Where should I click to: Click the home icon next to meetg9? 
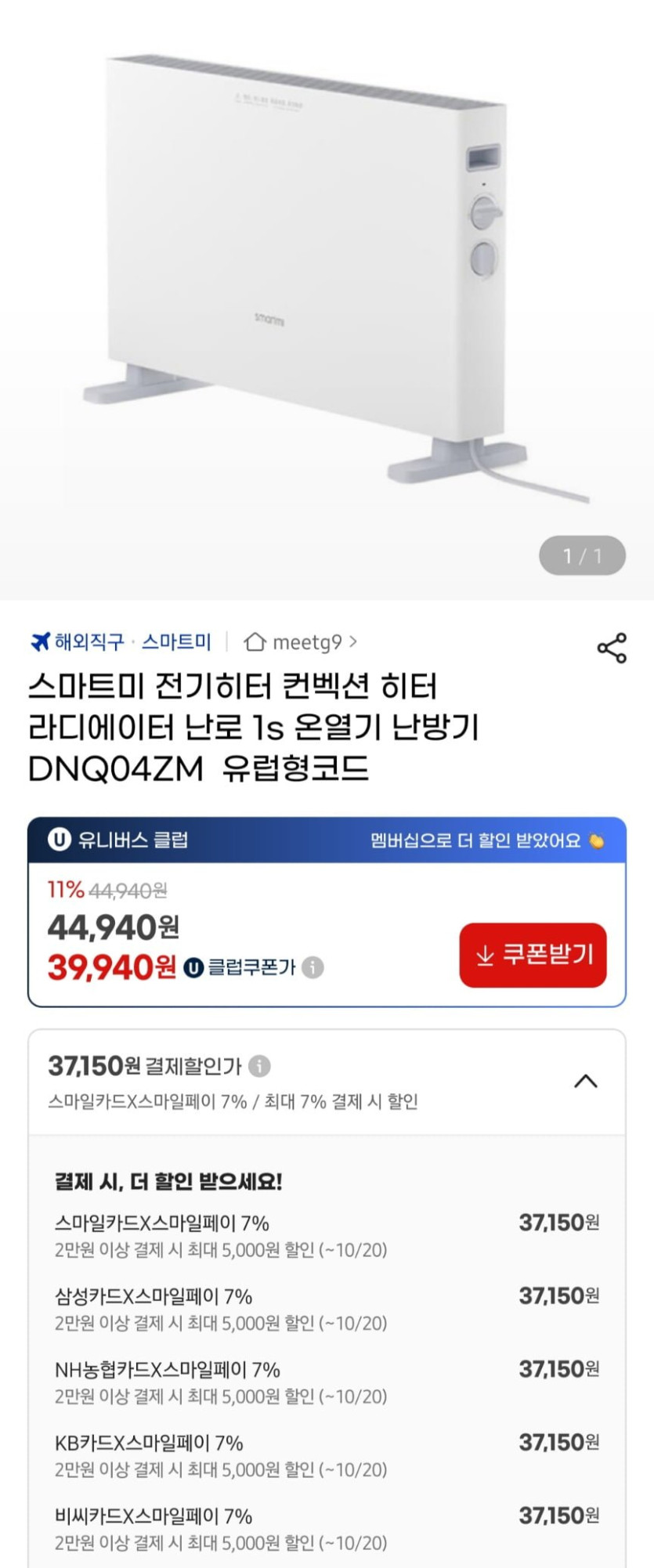(255, 640)
